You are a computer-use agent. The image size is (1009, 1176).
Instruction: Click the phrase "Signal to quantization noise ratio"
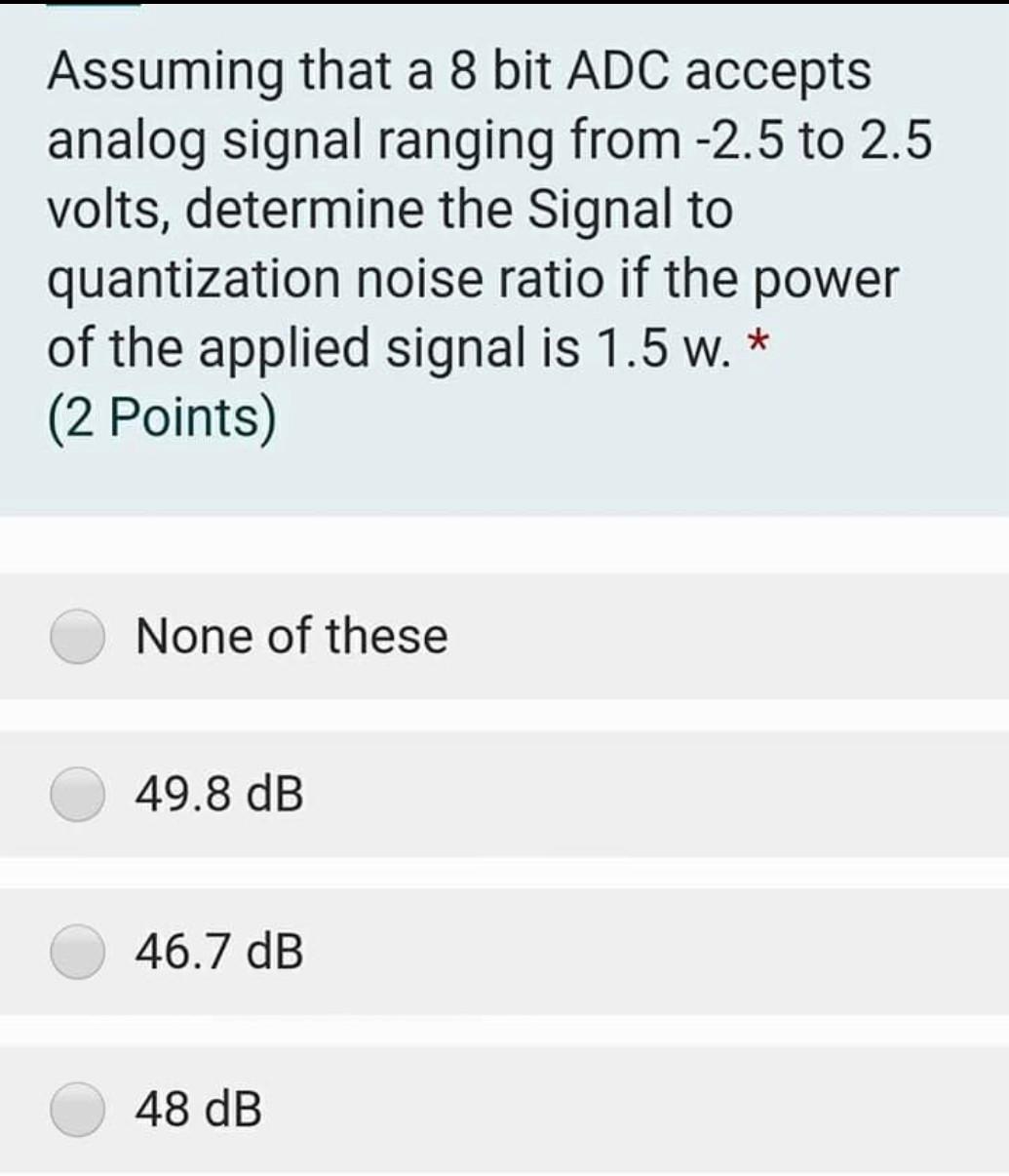[x=390, y=249]
